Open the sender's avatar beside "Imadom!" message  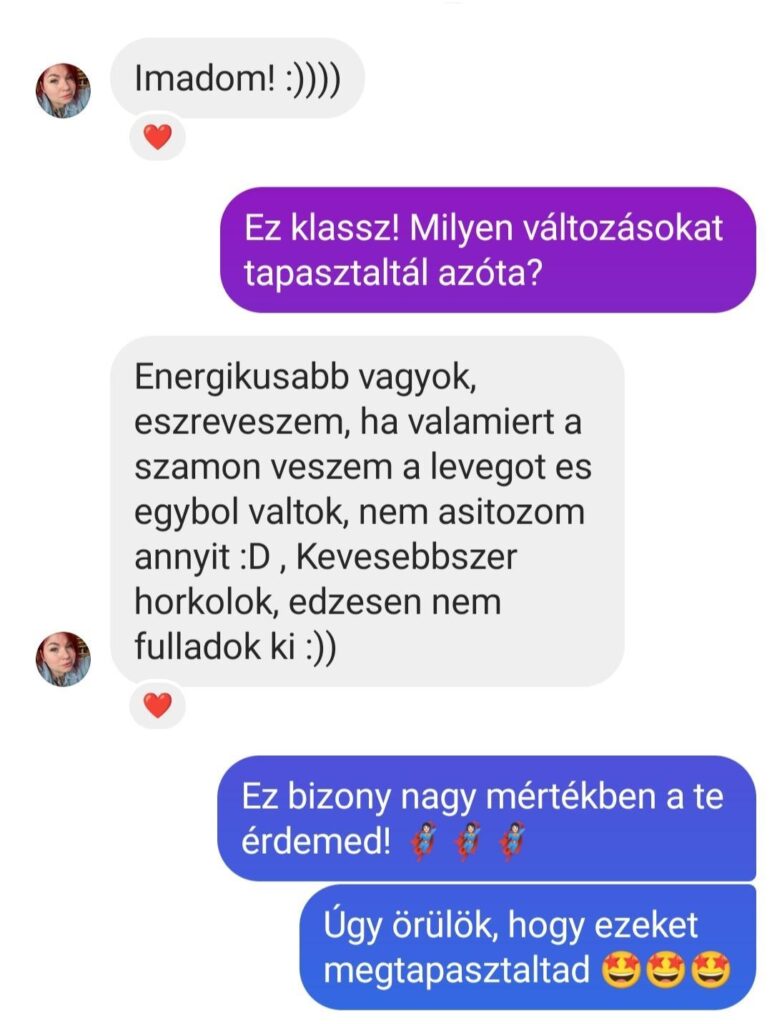pyautogui.click(x=63, y=91)
